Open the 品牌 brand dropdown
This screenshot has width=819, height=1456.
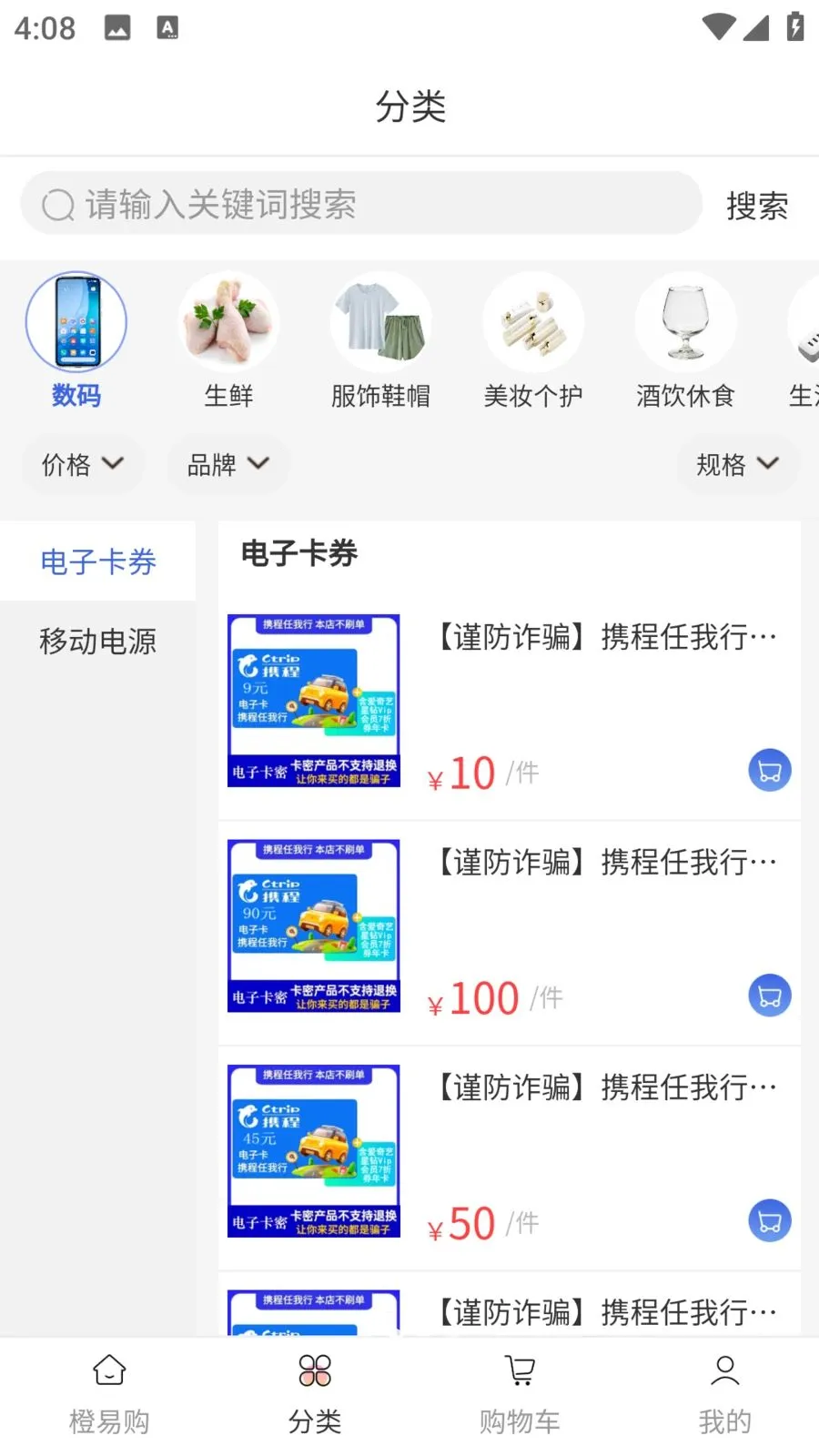pyautogui.click(x=228, y=464)
